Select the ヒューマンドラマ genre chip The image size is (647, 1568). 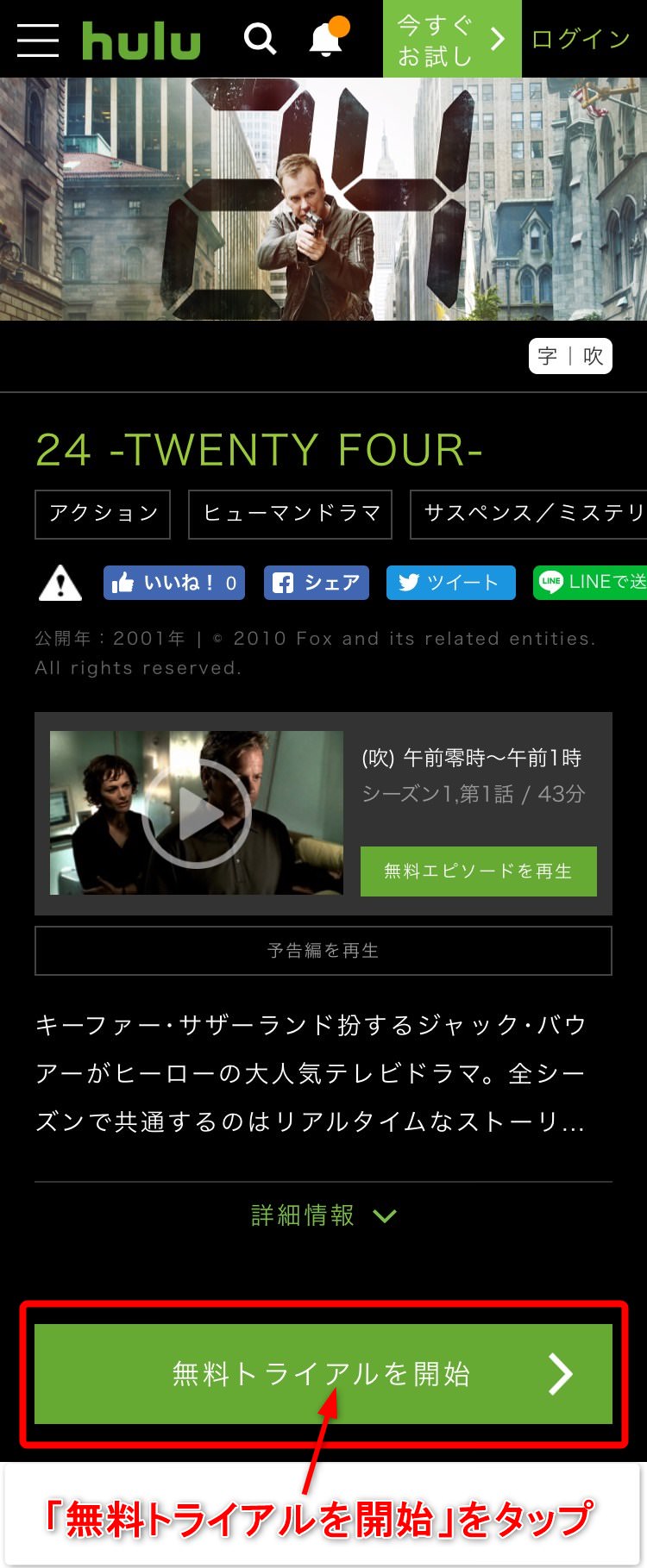pyautogui.click(x=290, y=514)
